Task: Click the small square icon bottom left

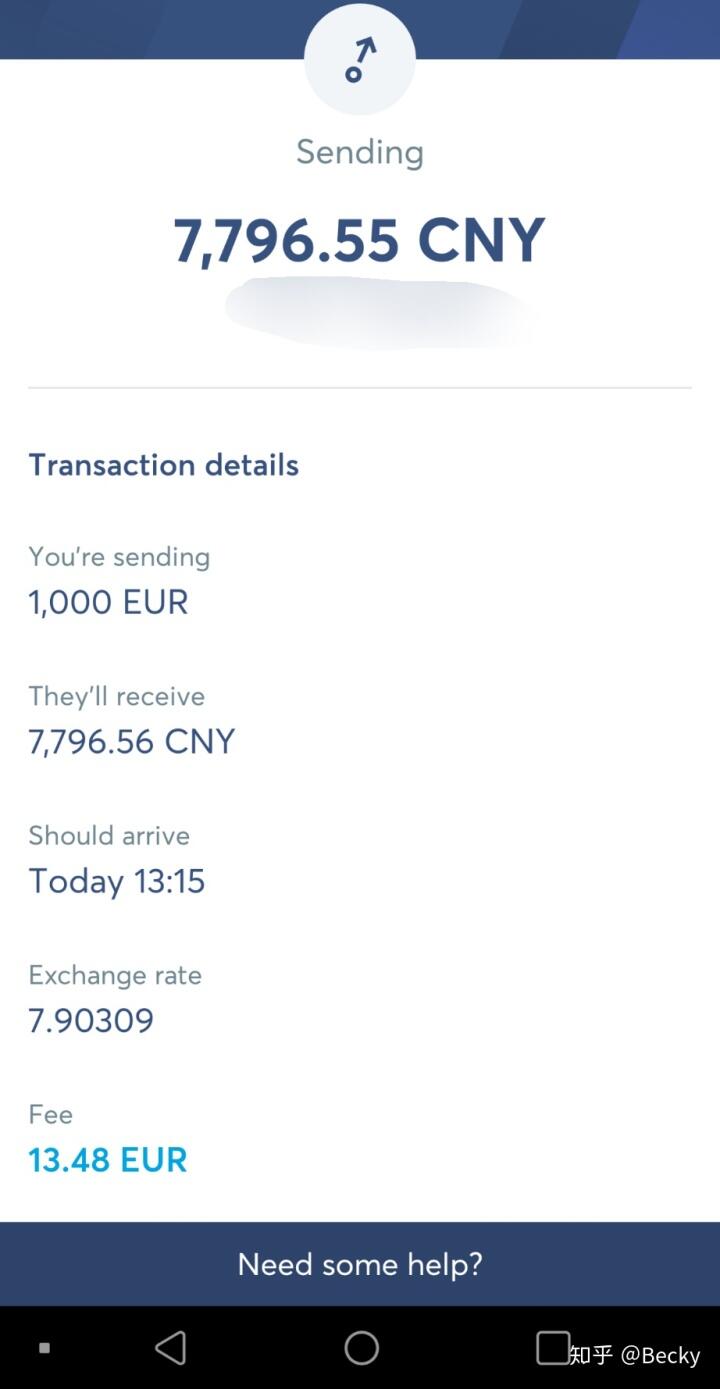Action: pyautogui.click(x=42, y=1348)
